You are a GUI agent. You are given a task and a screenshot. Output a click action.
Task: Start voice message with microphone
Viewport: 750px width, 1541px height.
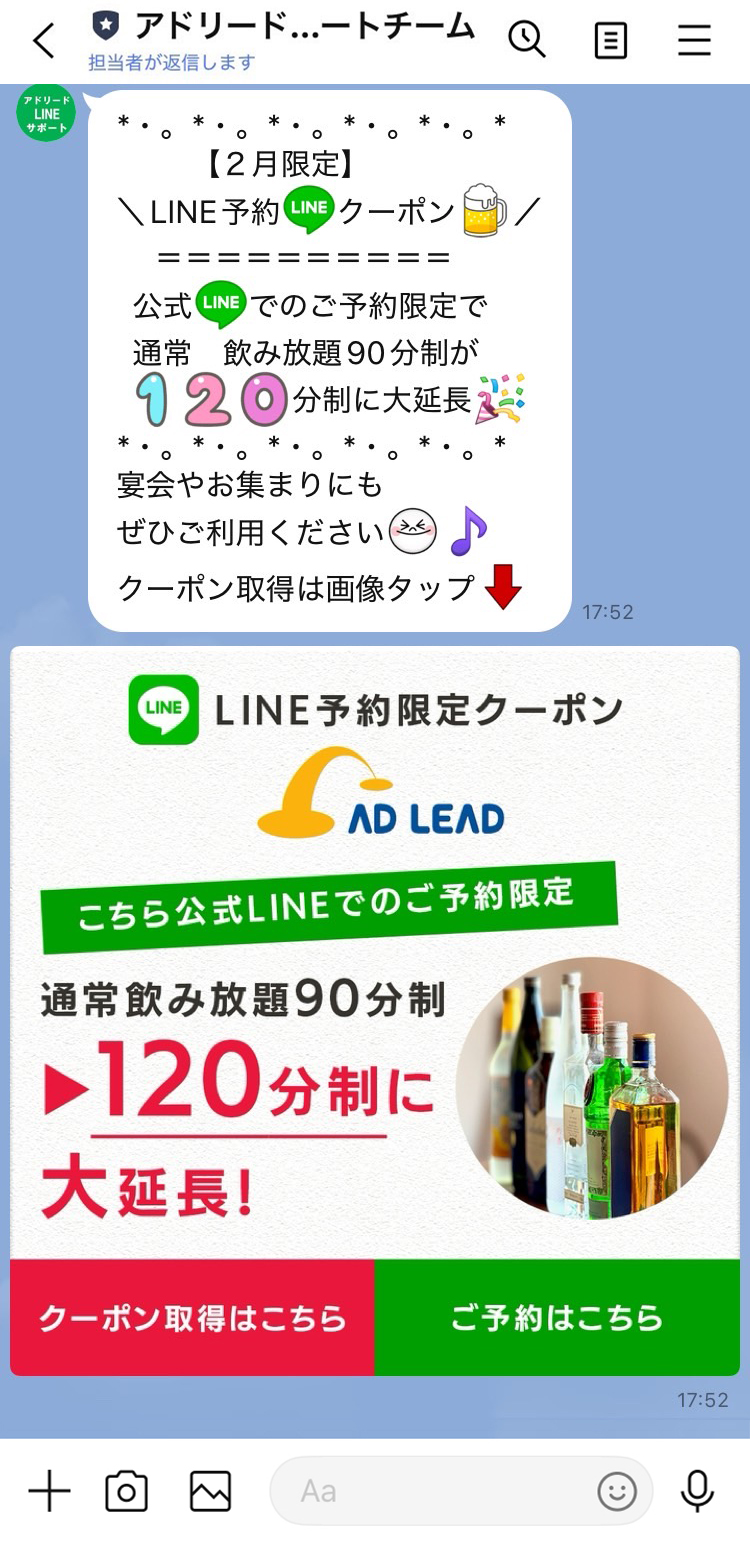(x=697, y=1492)
